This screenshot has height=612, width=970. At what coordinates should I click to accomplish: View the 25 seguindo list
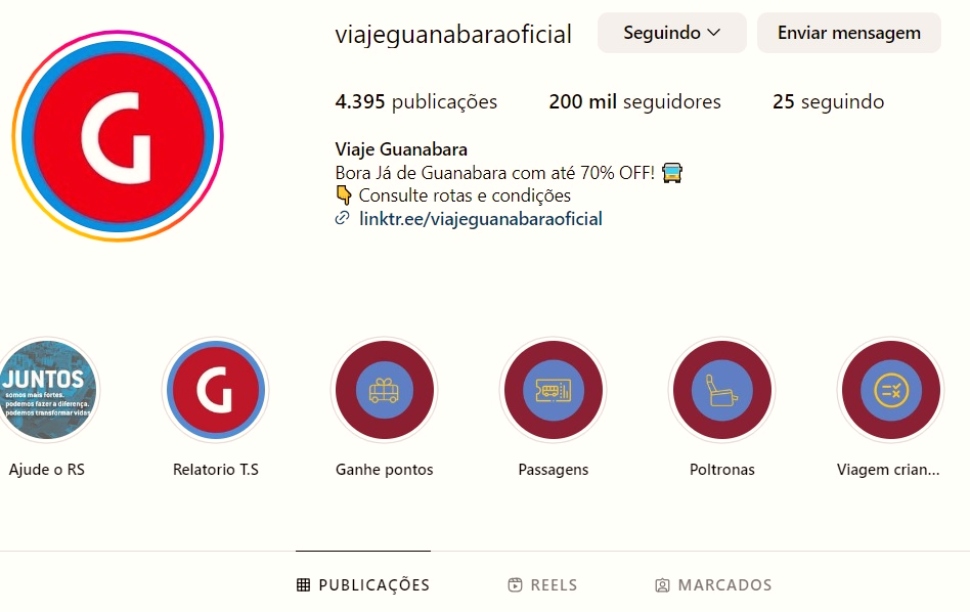point(828,102)
